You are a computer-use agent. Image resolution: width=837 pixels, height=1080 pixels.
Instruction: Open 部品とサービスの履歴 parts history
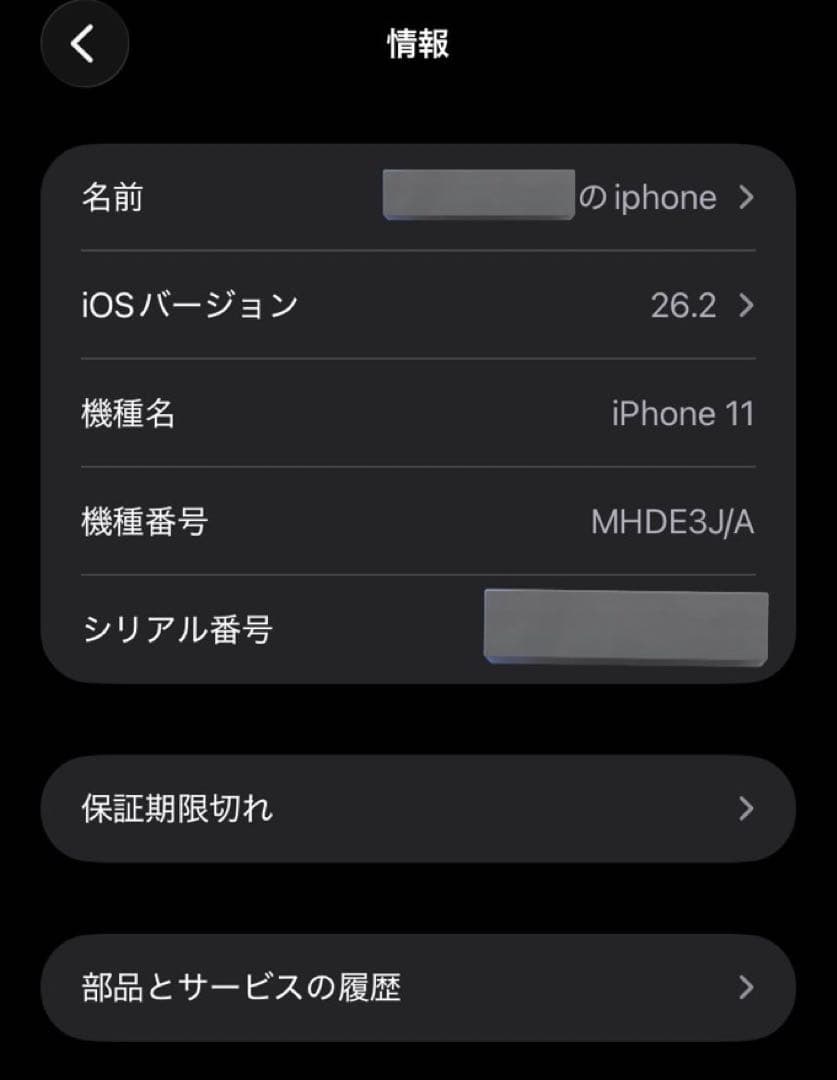(418, 986)
